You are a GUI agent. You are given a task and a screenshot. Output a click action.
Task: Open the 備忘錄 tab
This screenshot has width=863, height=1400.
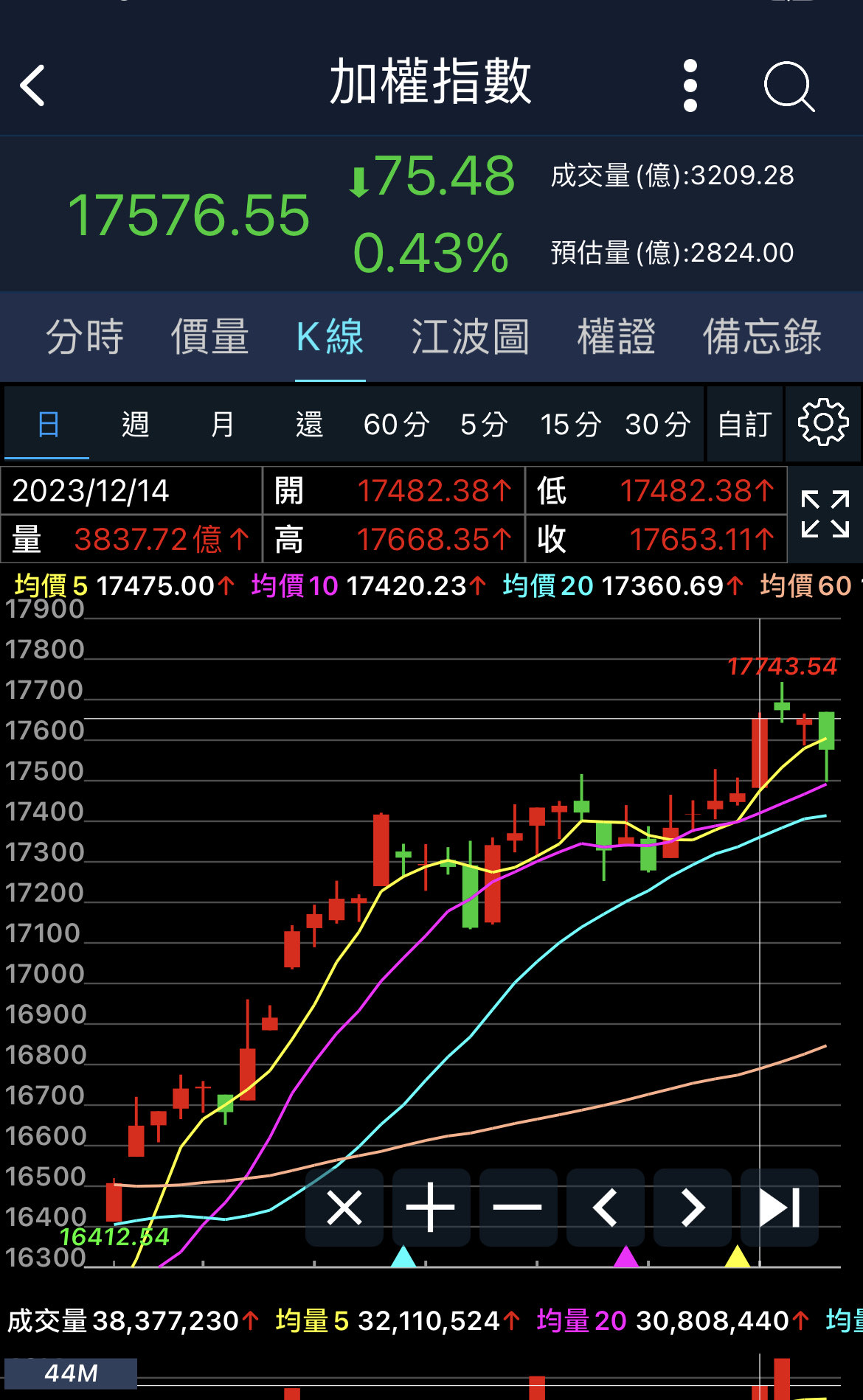(762, 337)
